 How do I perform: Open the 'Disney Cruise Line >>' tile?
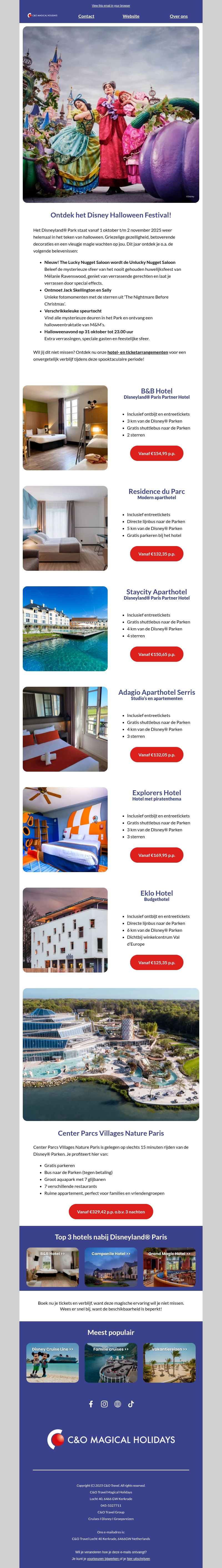pyautogui.click(x=52, y=1362)
